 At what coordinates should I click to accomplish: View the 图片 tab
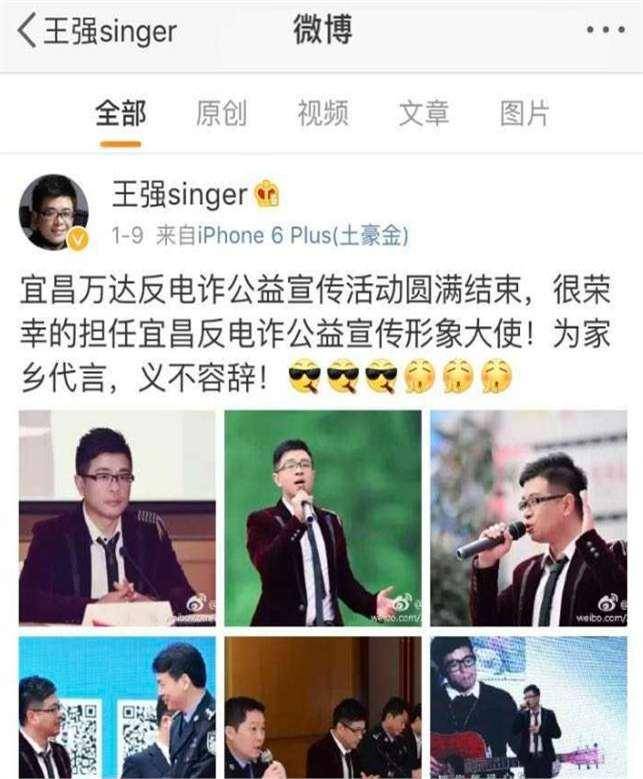click(x=525, y=113)
